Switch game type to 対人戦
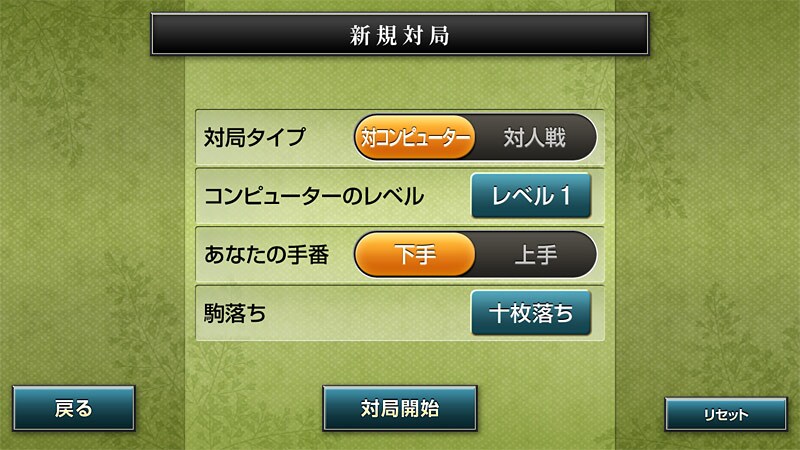 pos(535,138)
